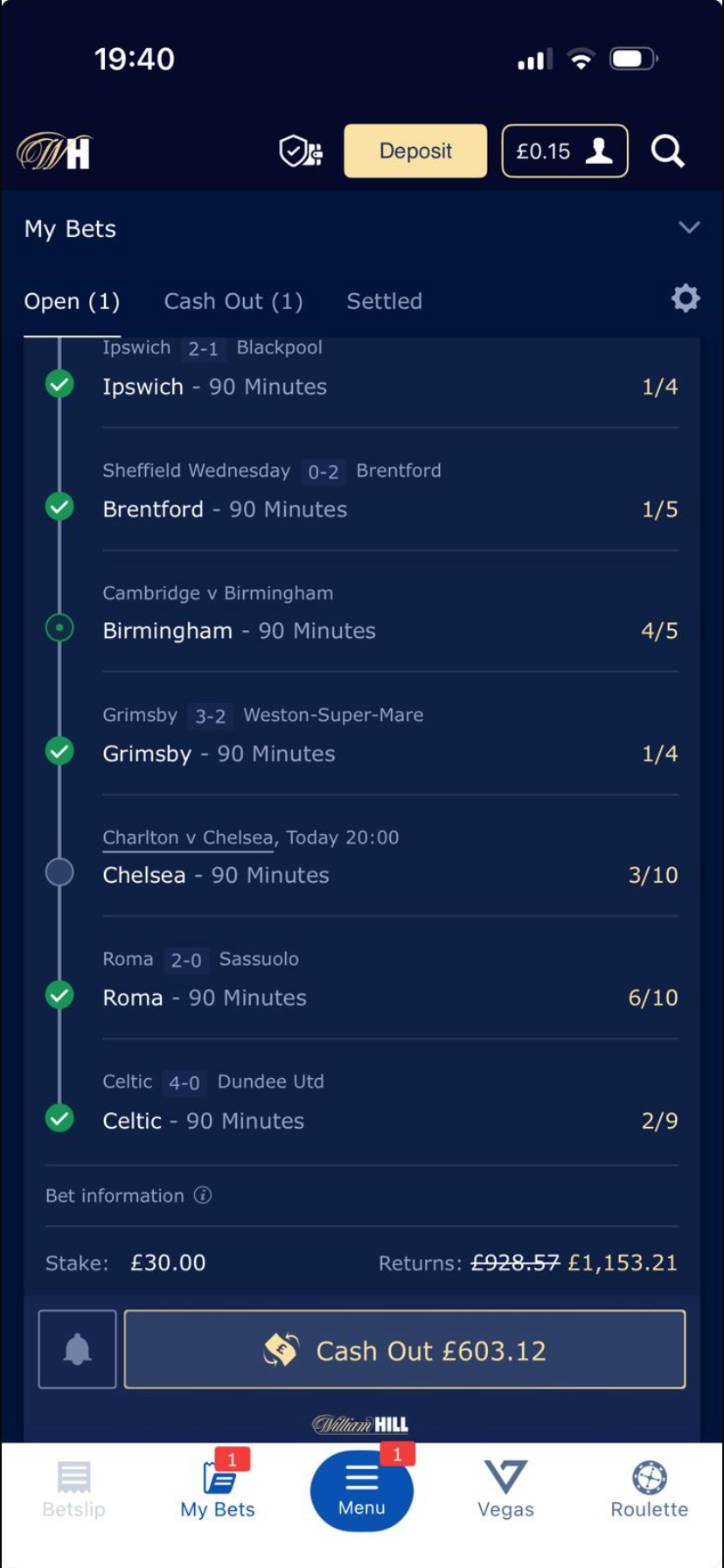This screenshot has width=724, height=1568.
Task: Go to the Betslip tab
Action: [x=73, y=1489]
